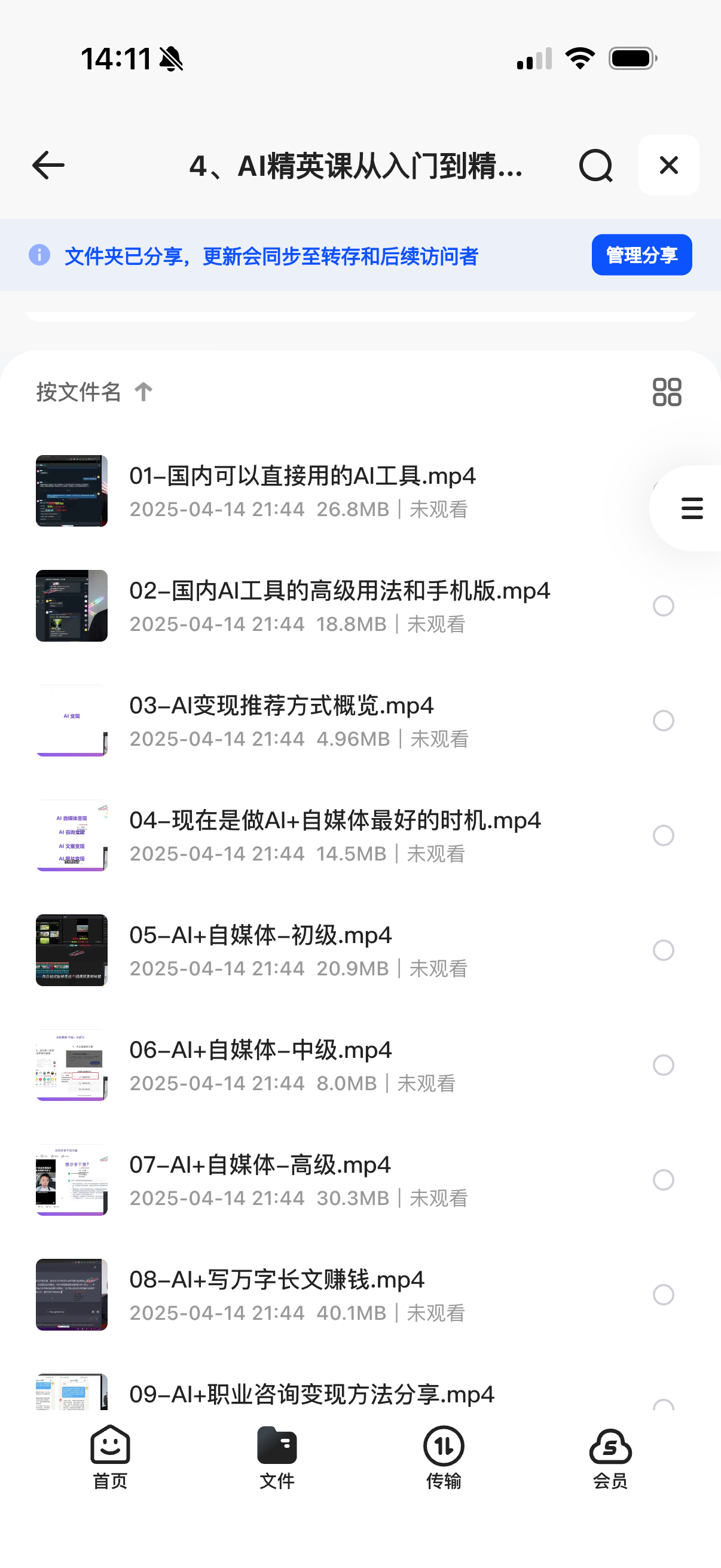
Task: Switch to grid view layout
Action: click(666, 392)
